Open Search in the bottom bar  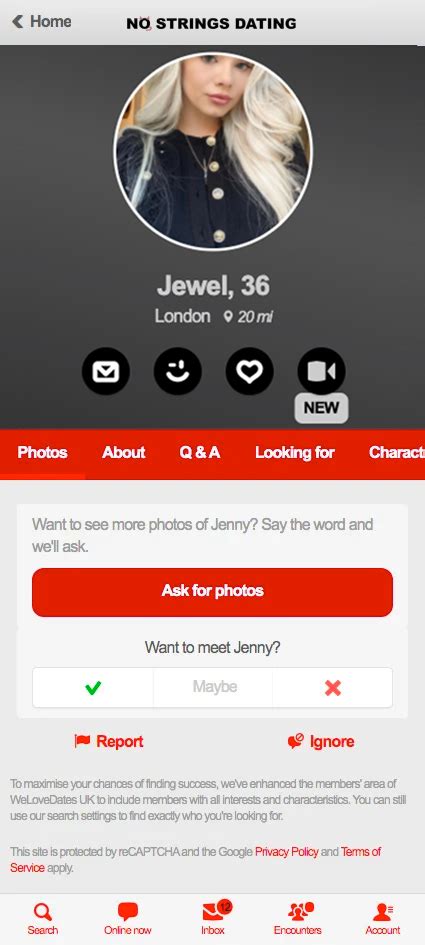[43, 918]
